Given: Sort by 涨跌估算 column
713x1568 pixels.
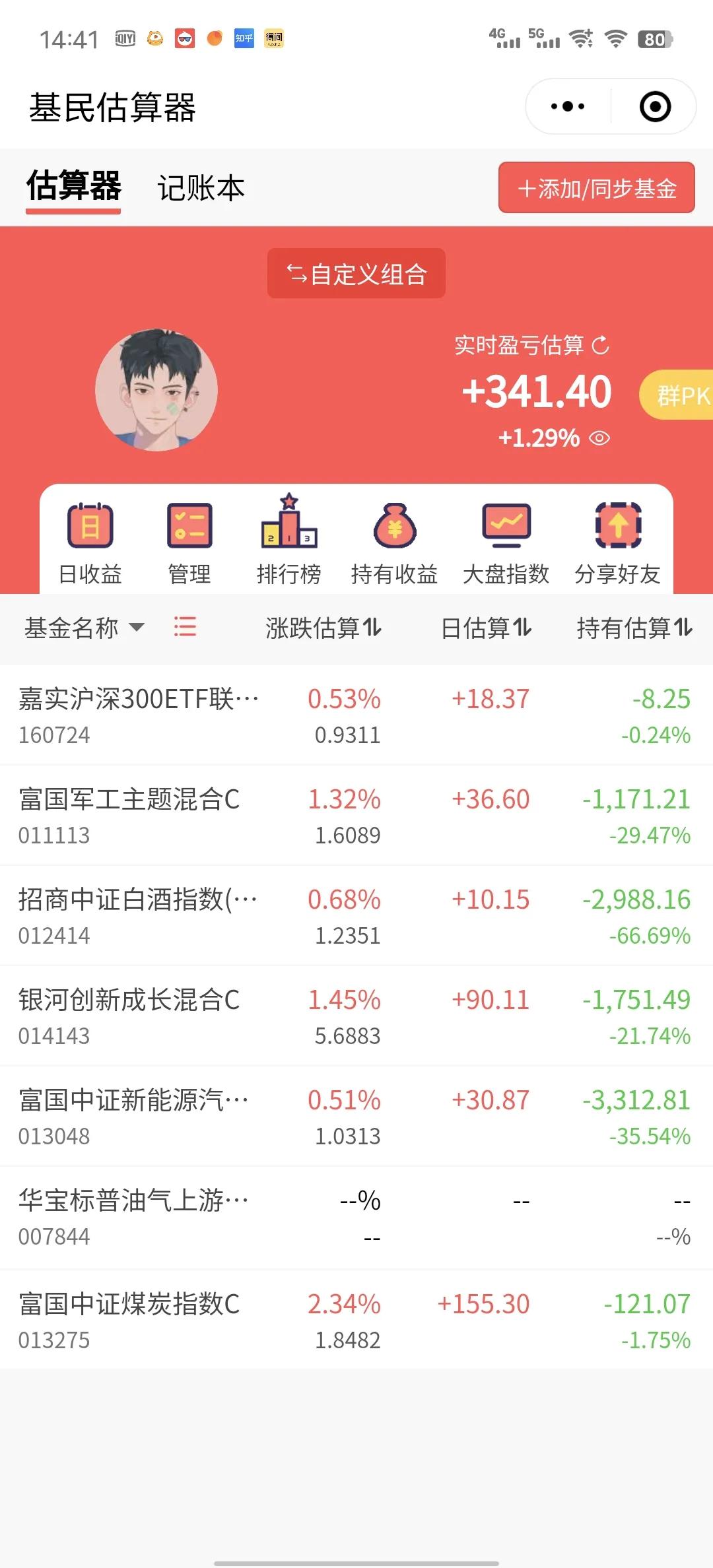Looking at the screenshot, I should tap(323, 628).
